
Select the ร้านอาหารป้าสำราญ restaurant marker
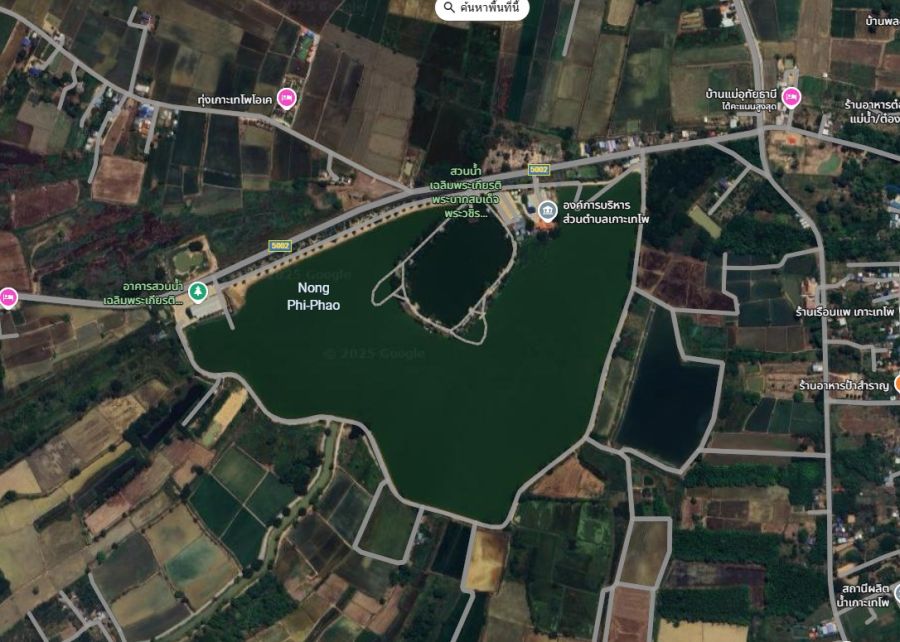[845, 385]
